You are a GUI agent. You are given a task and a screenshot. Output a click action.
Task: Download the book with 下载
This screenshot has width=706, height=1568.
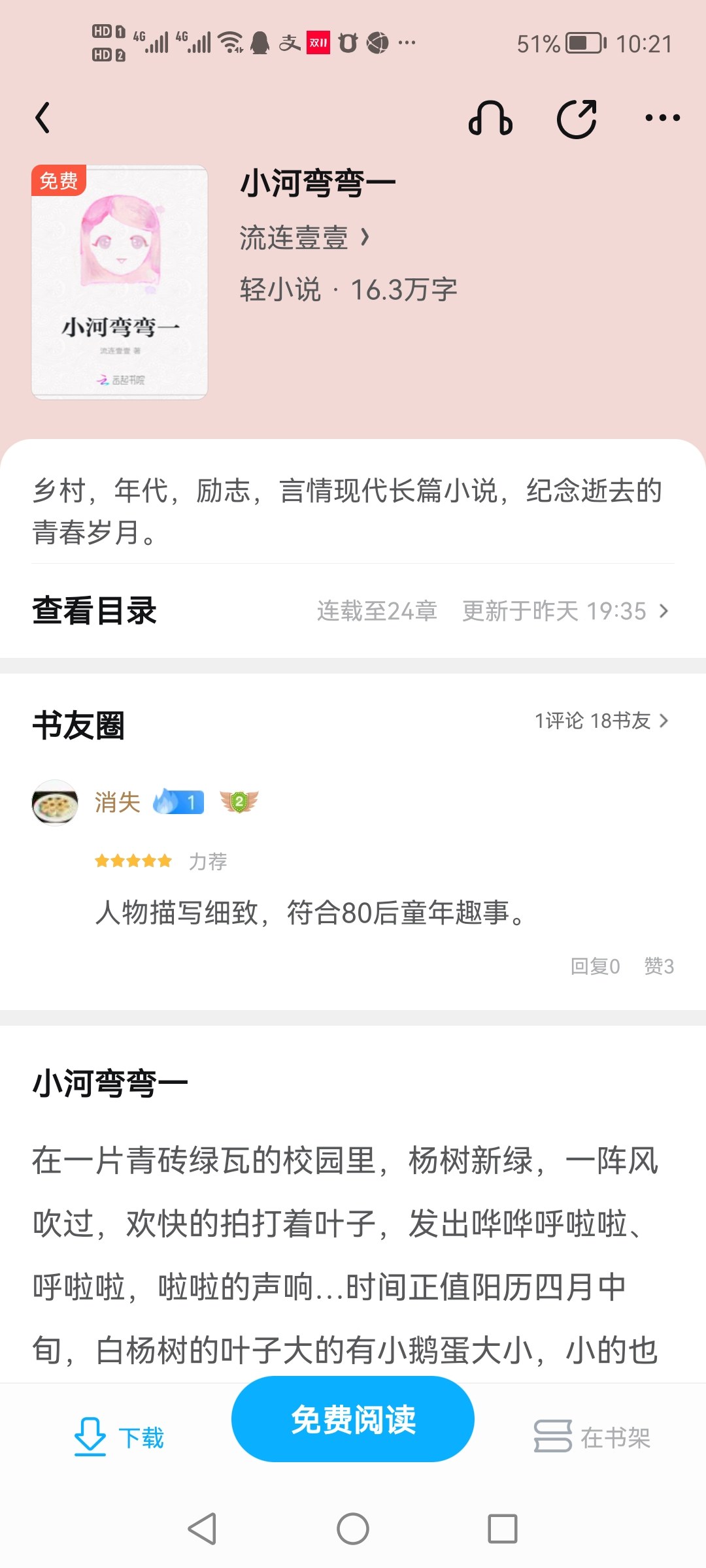pos(120,1436)
